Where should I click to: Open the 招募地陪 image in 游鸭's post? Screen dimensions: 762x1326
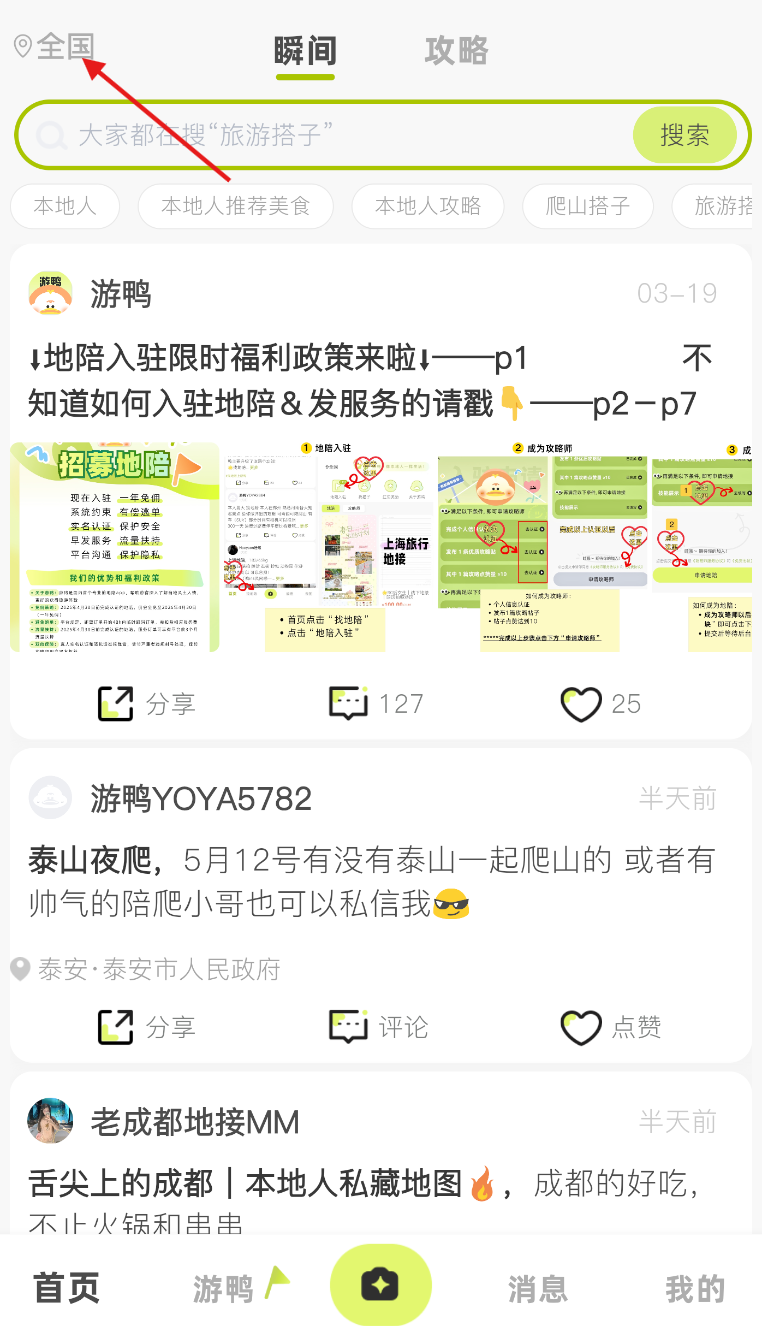[x=115, y=547]
